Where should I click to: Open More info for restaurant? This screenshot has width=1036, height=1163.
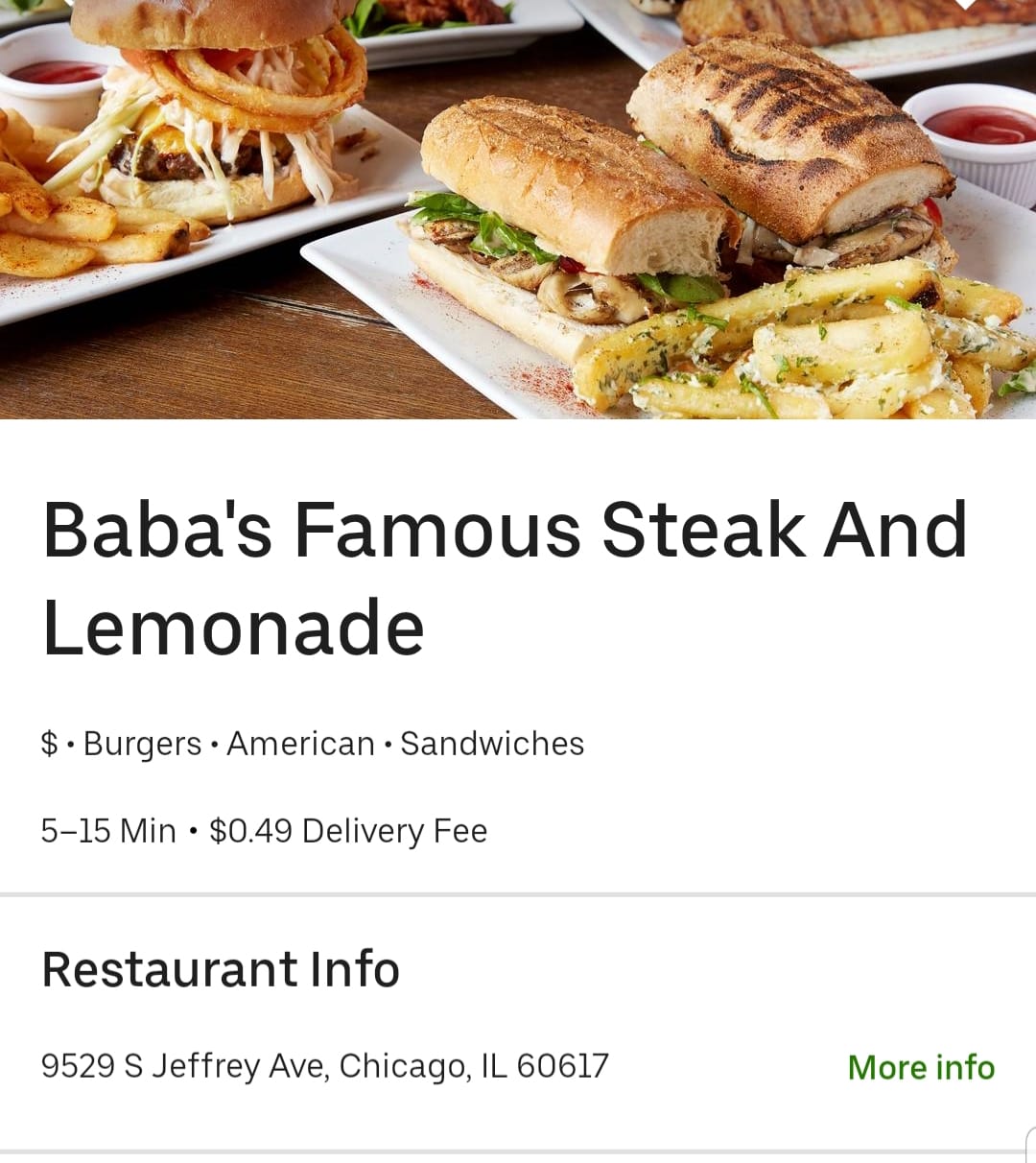click(921, 1067)
